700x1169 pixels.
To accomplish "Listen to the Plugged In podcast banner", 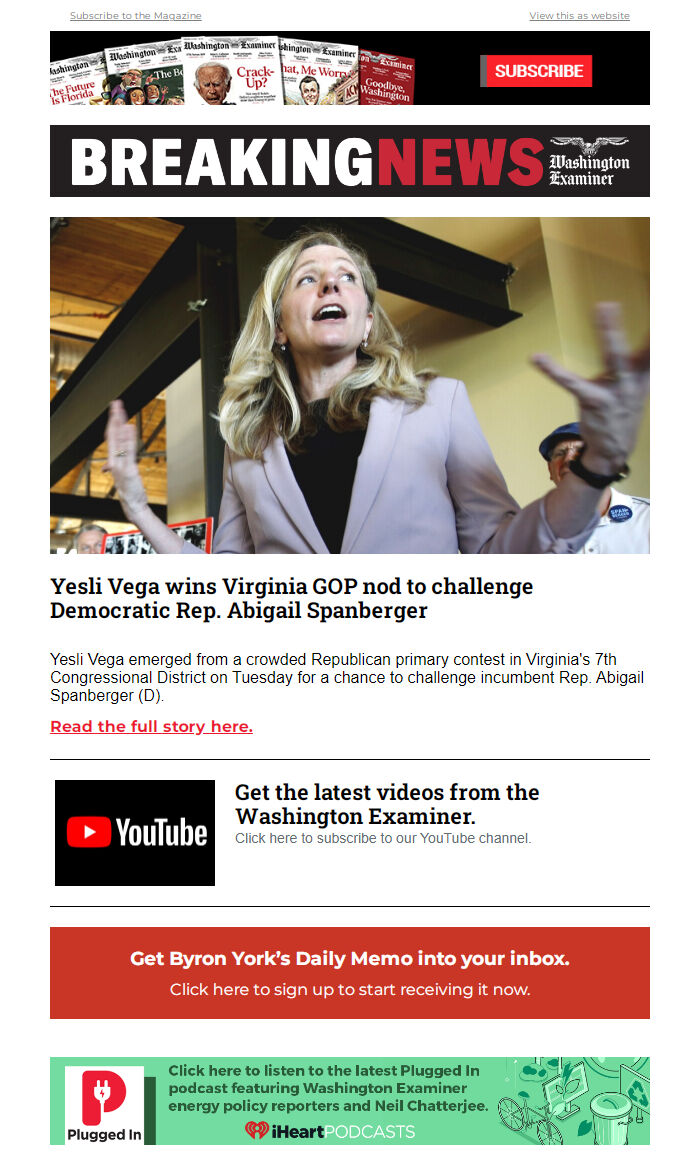I will point(350,1100).
